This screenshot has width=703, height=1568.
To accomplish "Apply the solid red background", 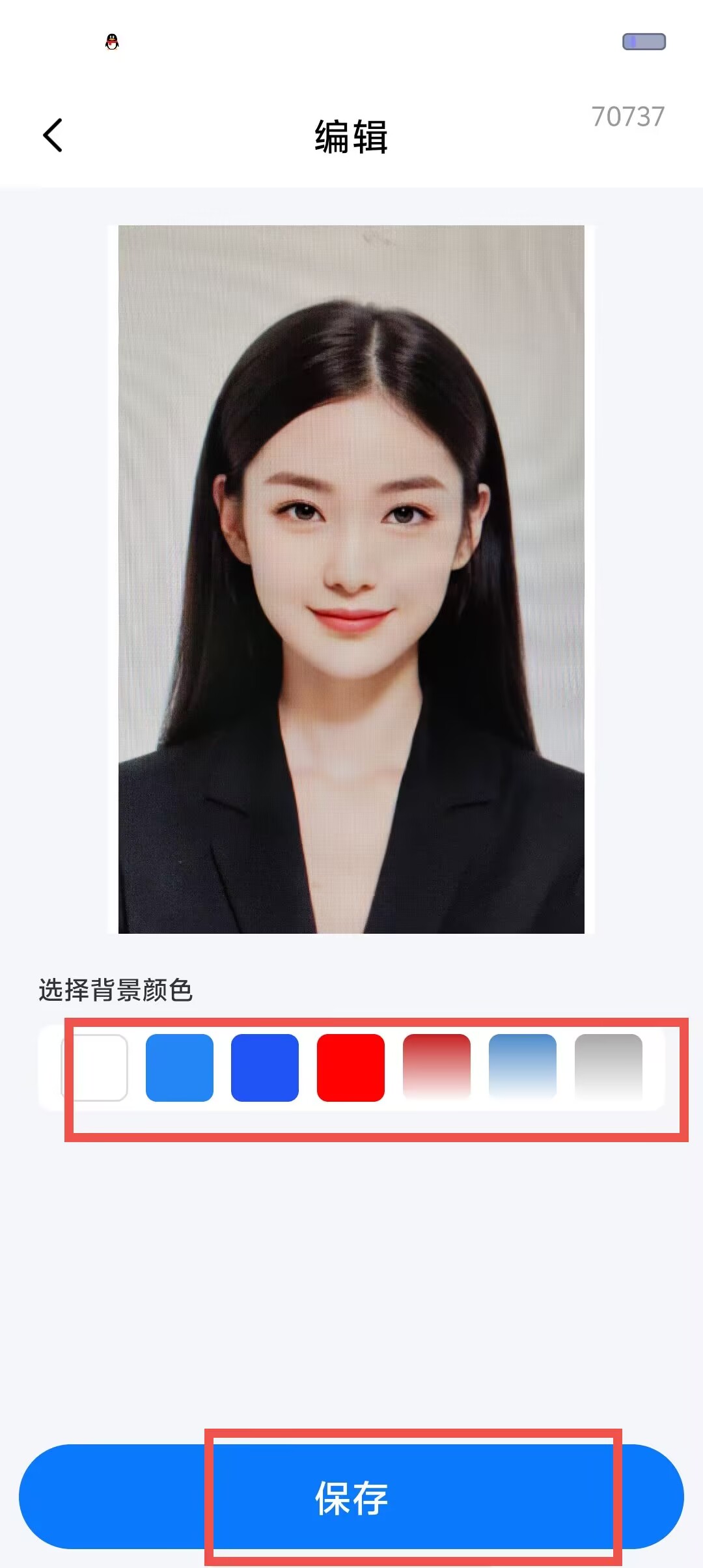I will (351, 1068).
